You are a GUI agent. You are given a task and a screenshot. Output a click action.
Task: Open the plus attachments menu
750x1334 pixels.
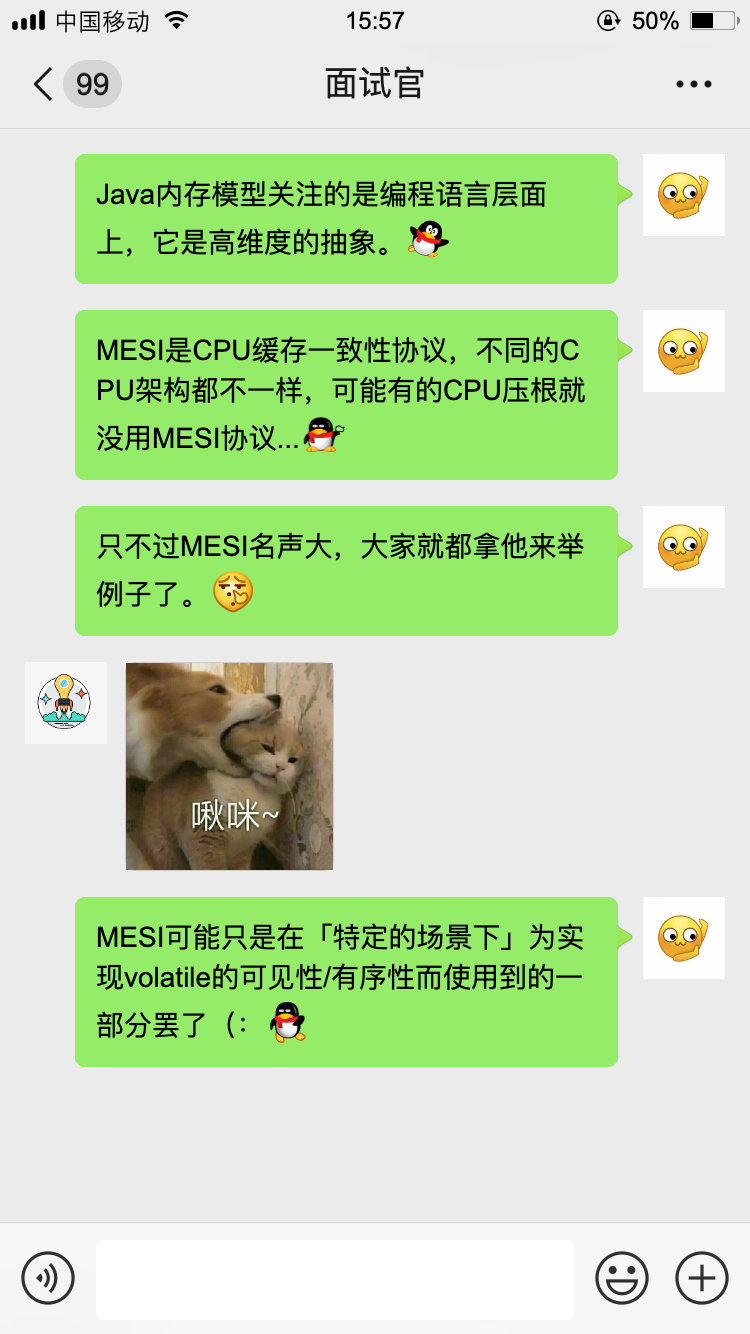click(701, 1278)
